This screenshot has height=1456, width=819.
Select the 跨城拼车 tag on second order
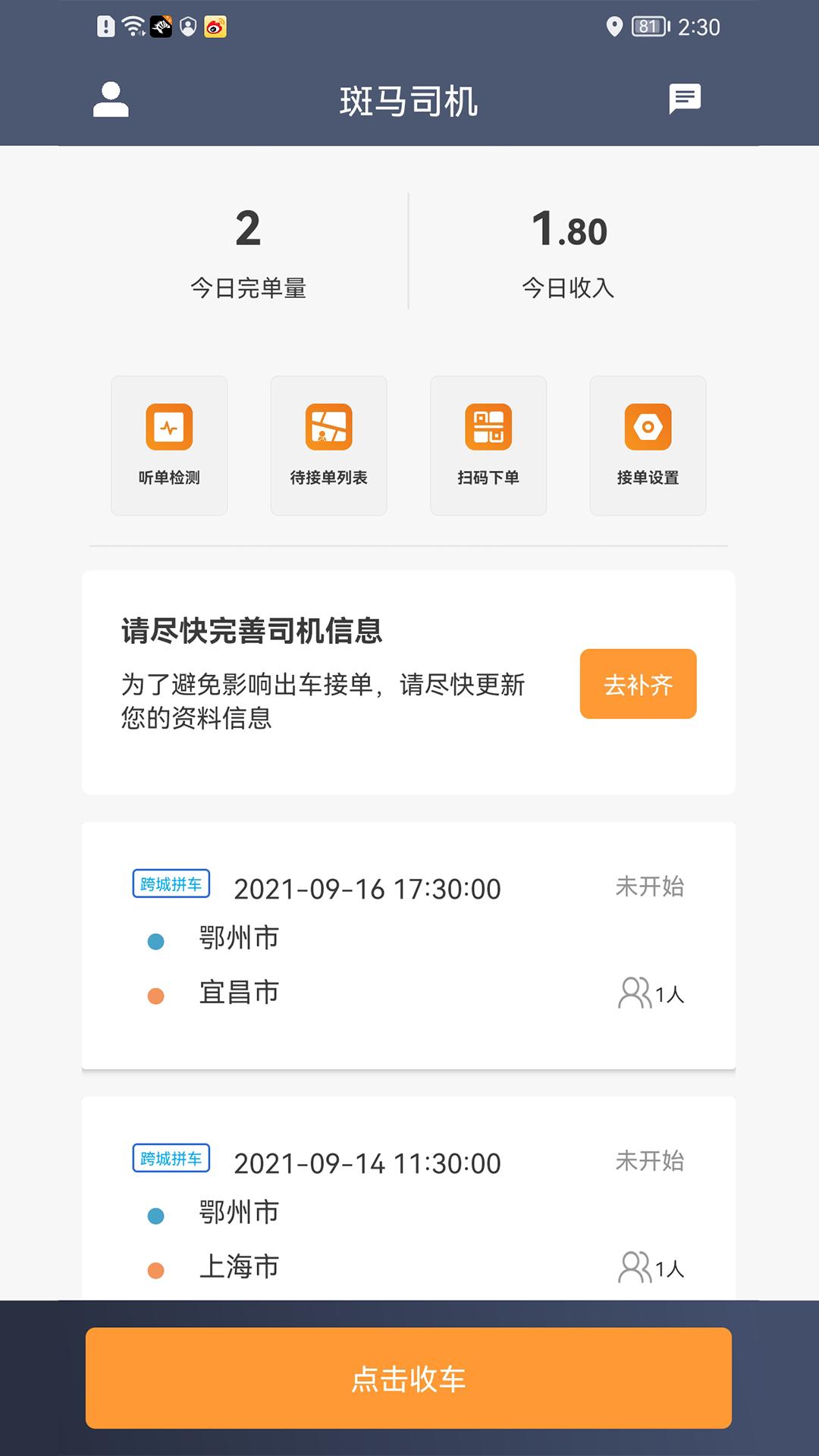172,1158
